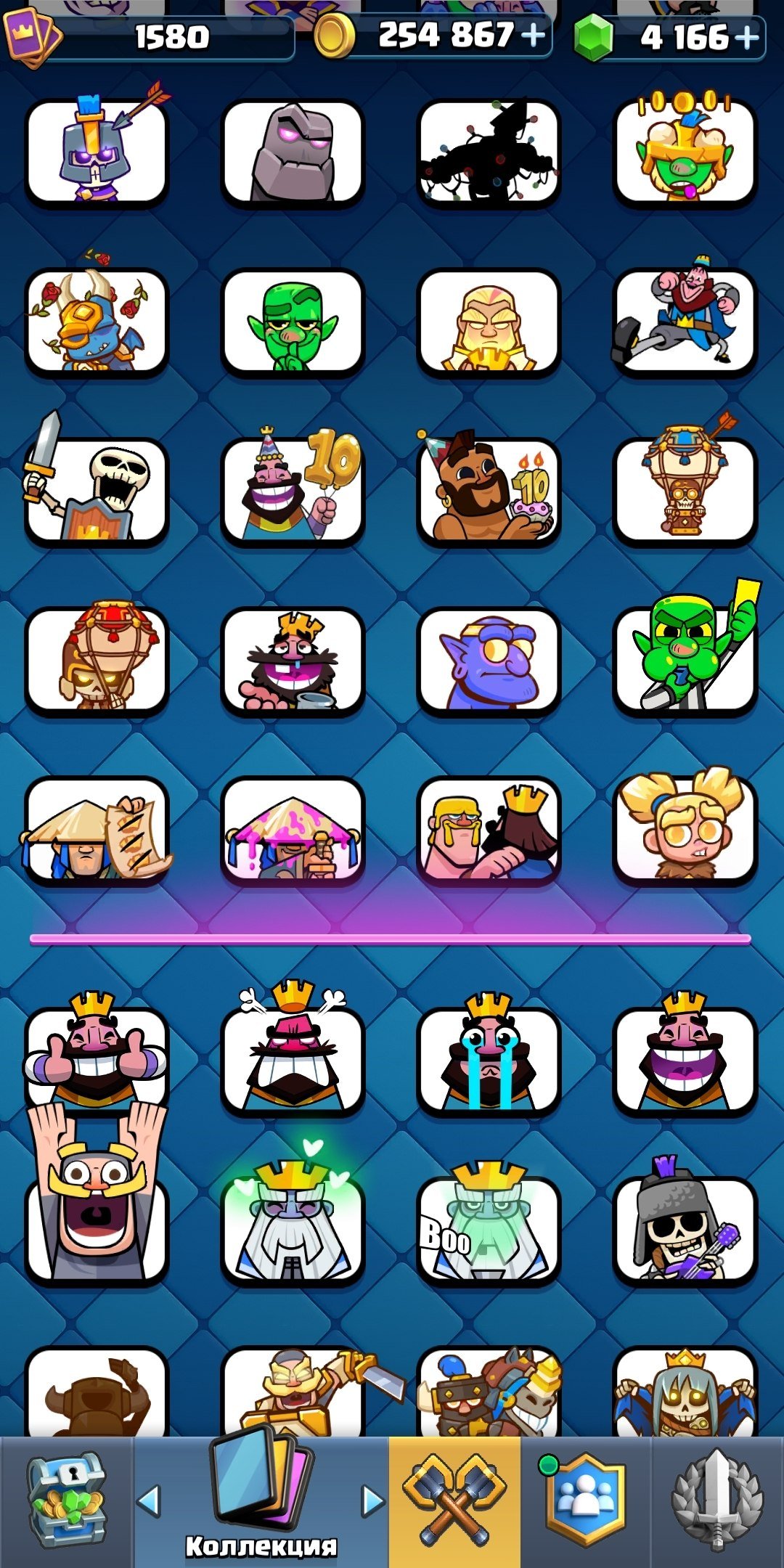The image size is (784, 1568).
Task: Select the king thumbs up emote
Action: 97,1053
